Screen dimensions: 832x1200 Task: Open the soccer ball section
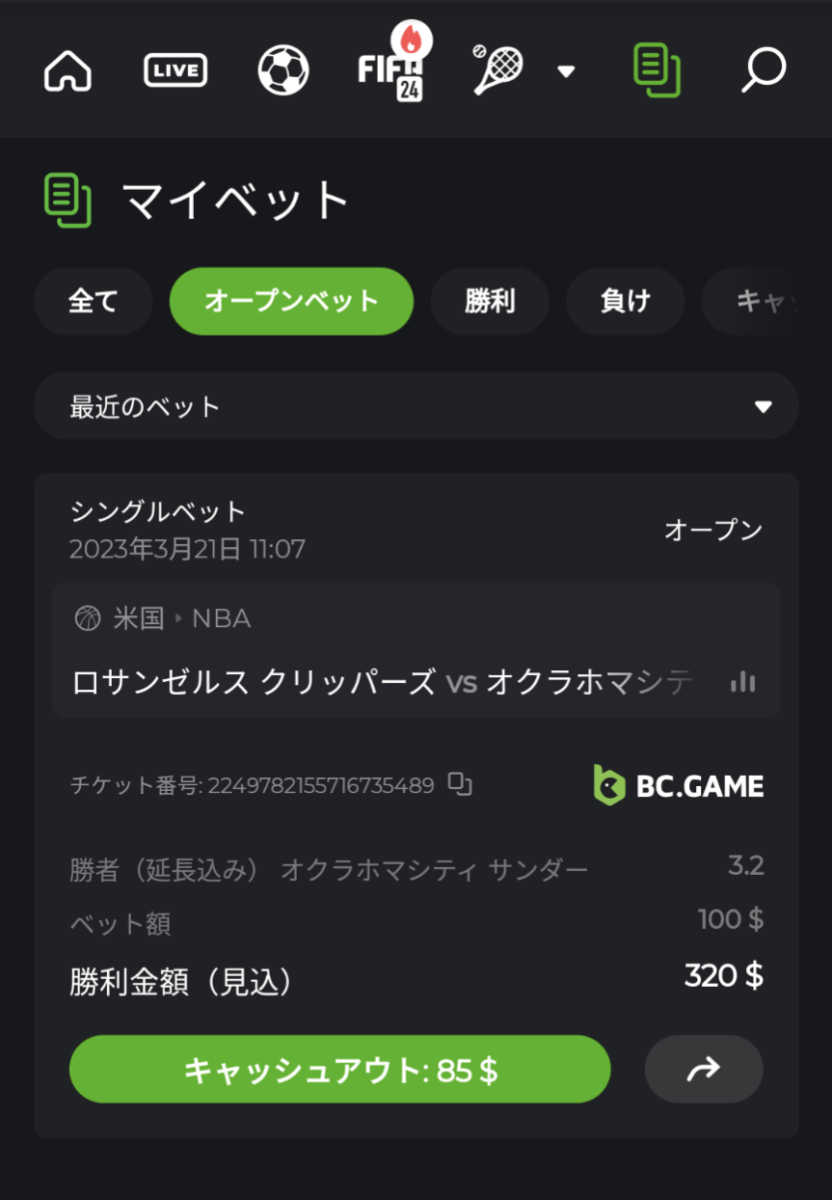tap(283, 71)
